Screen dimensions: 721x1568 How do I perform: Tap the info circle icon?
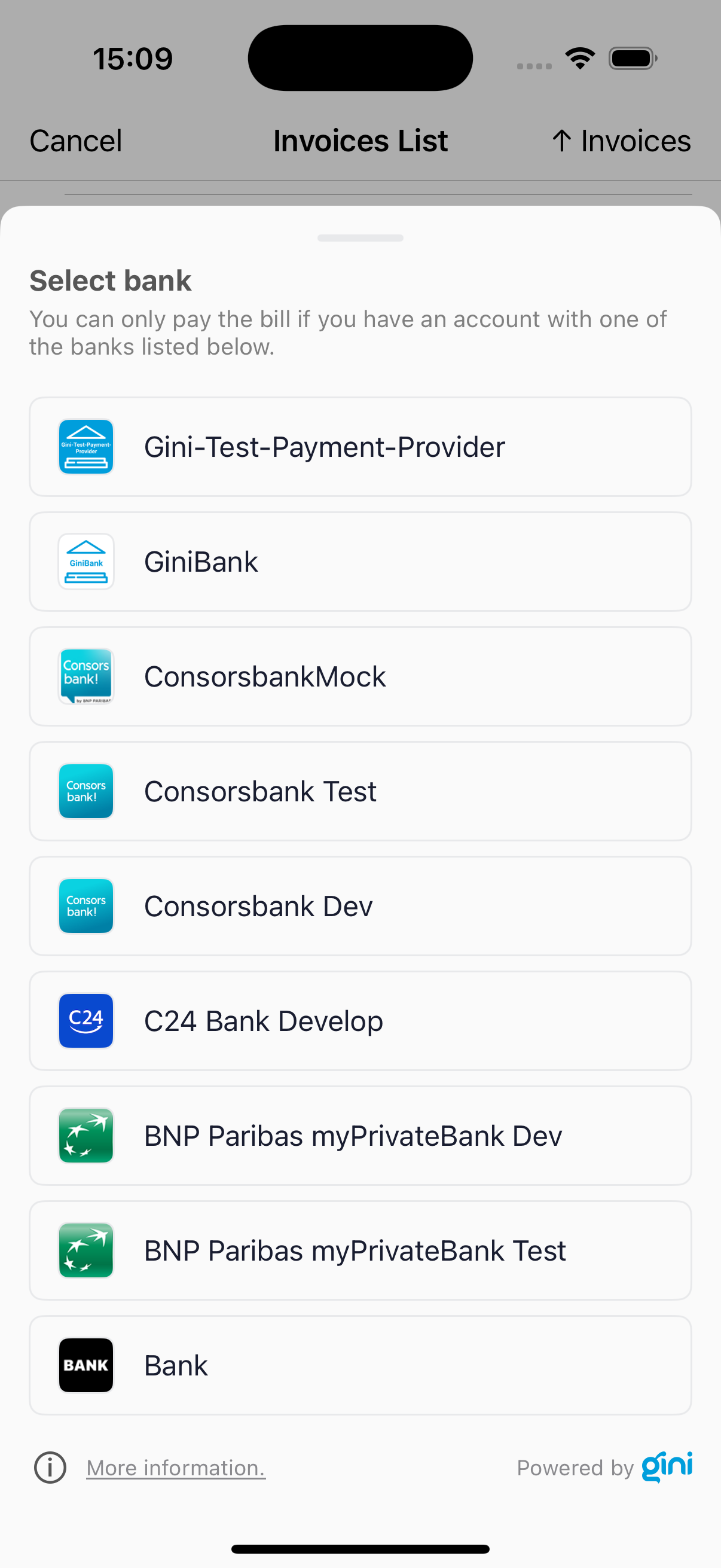click(x=50, y=1468)
